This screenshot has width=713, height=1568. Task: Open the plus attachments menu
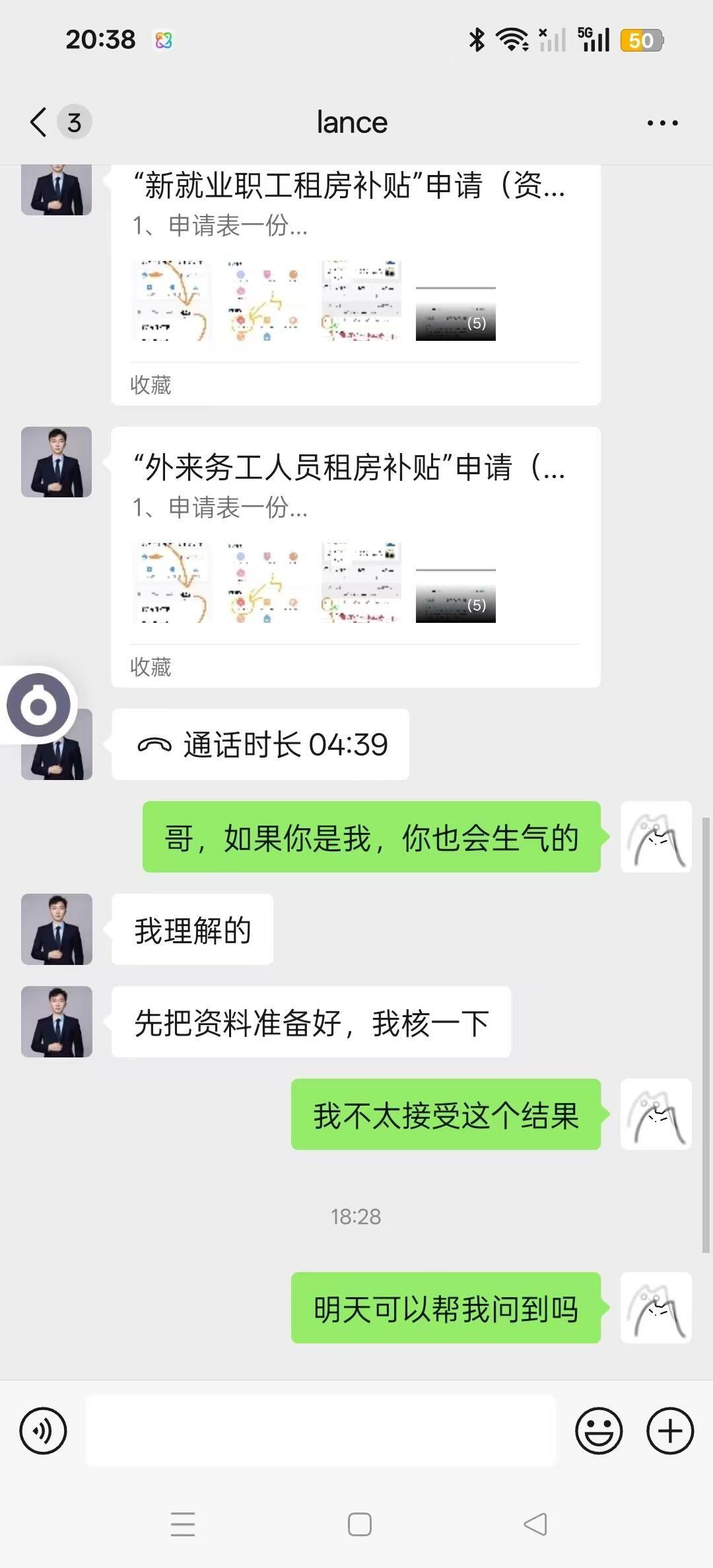point(669,1431)
